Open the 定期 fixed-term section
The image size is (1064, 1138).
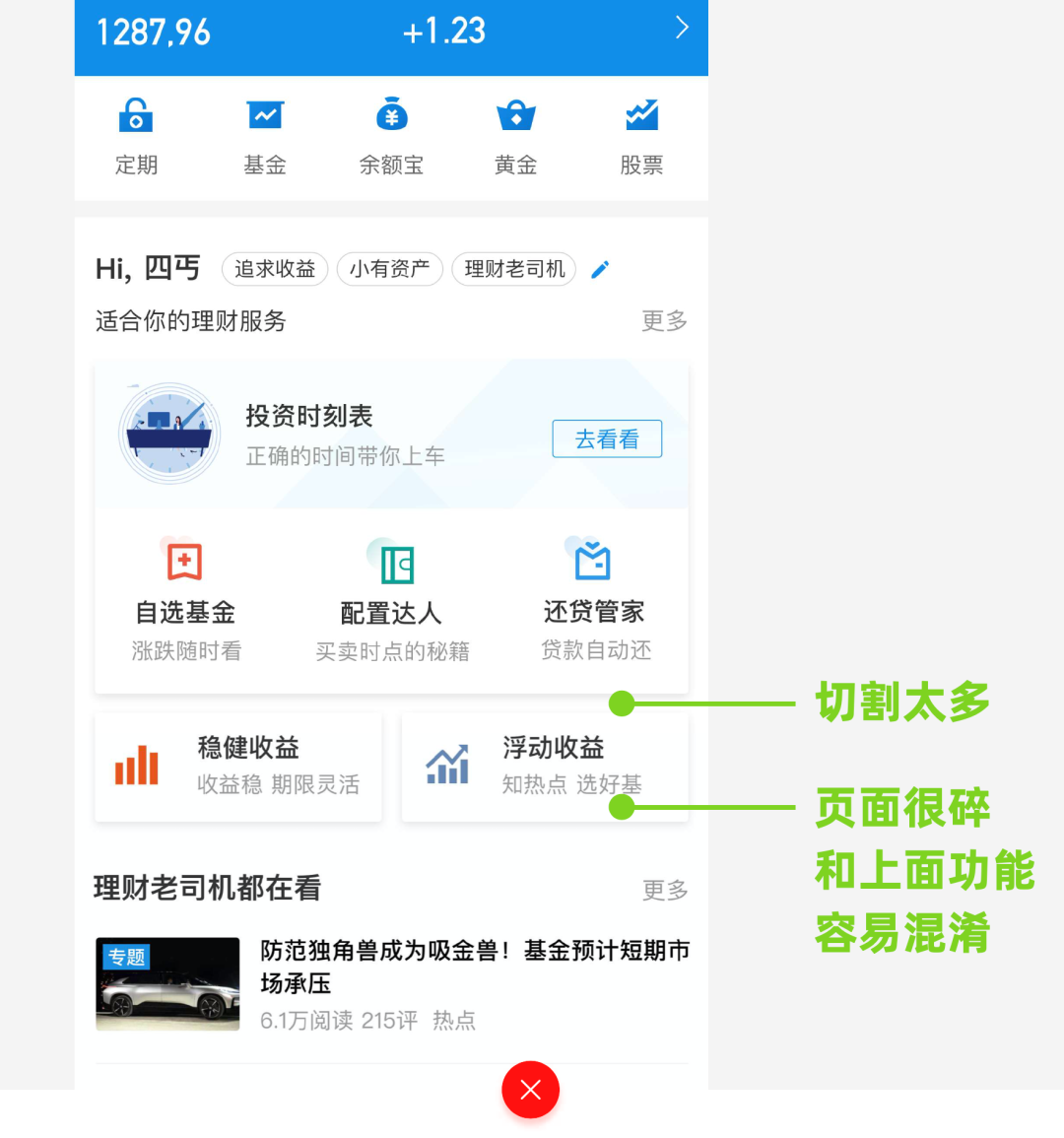[136, 136]
